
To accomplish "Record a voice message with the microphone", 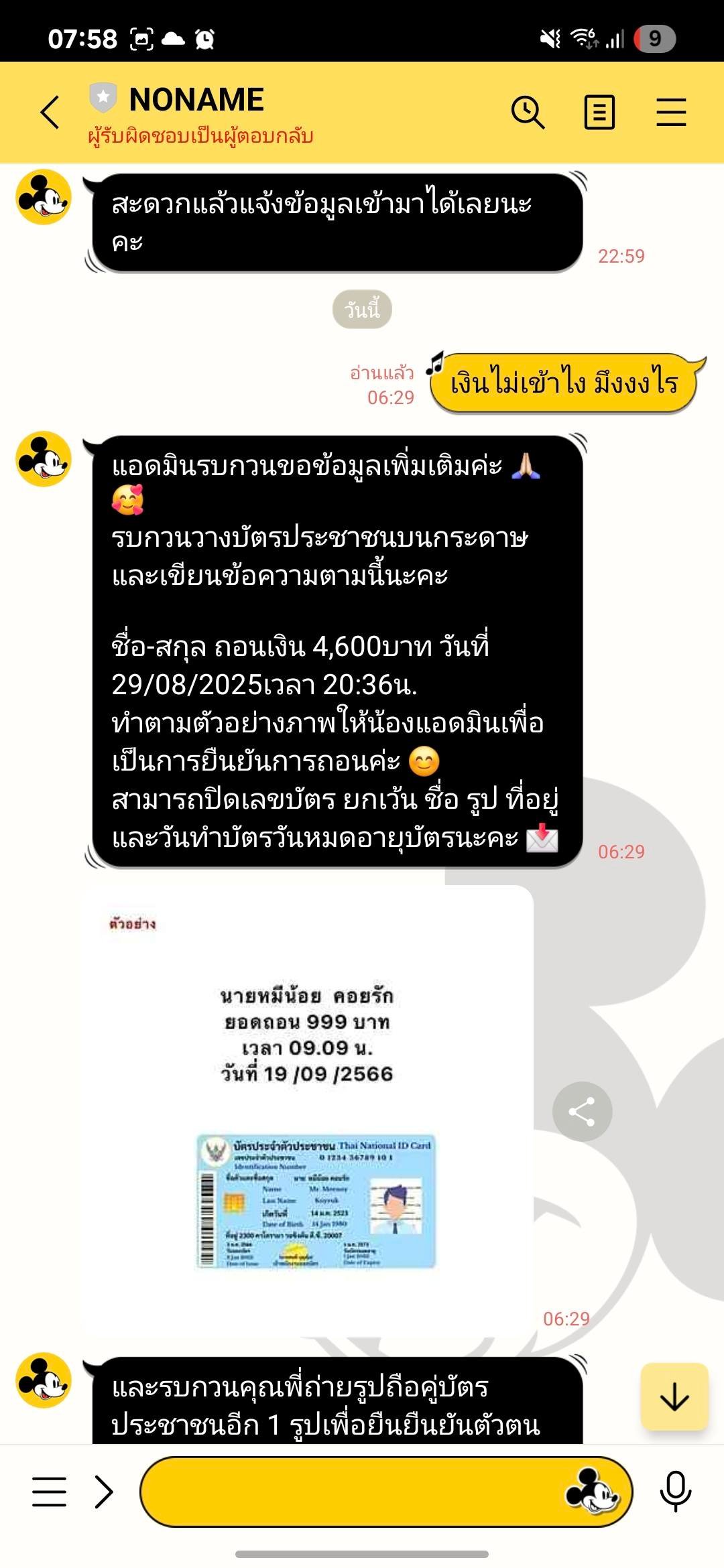I will (x=675, y=1492).
